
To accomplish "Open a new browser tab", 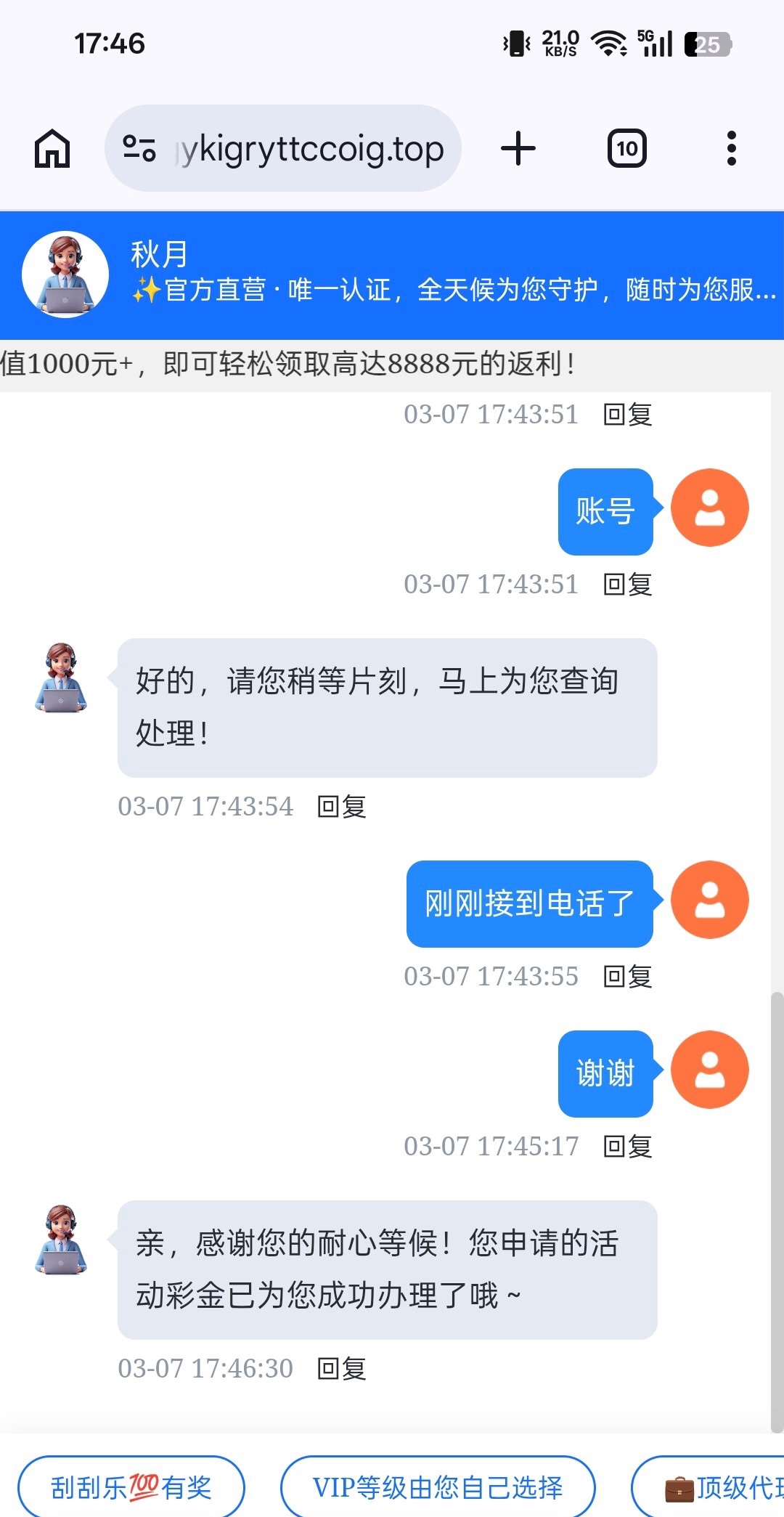I will coord(518,149).
